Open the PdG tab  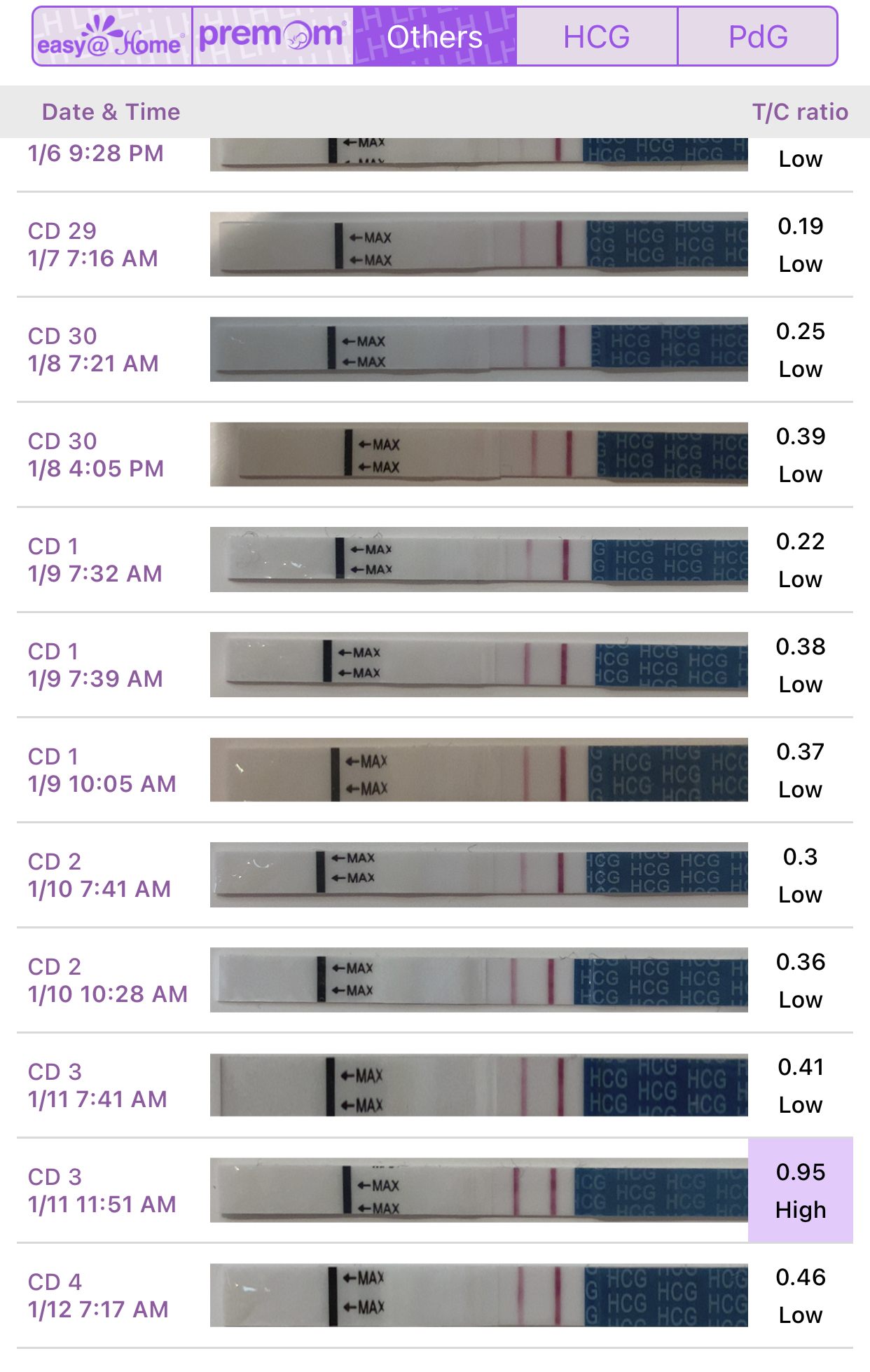coord(757,37)
